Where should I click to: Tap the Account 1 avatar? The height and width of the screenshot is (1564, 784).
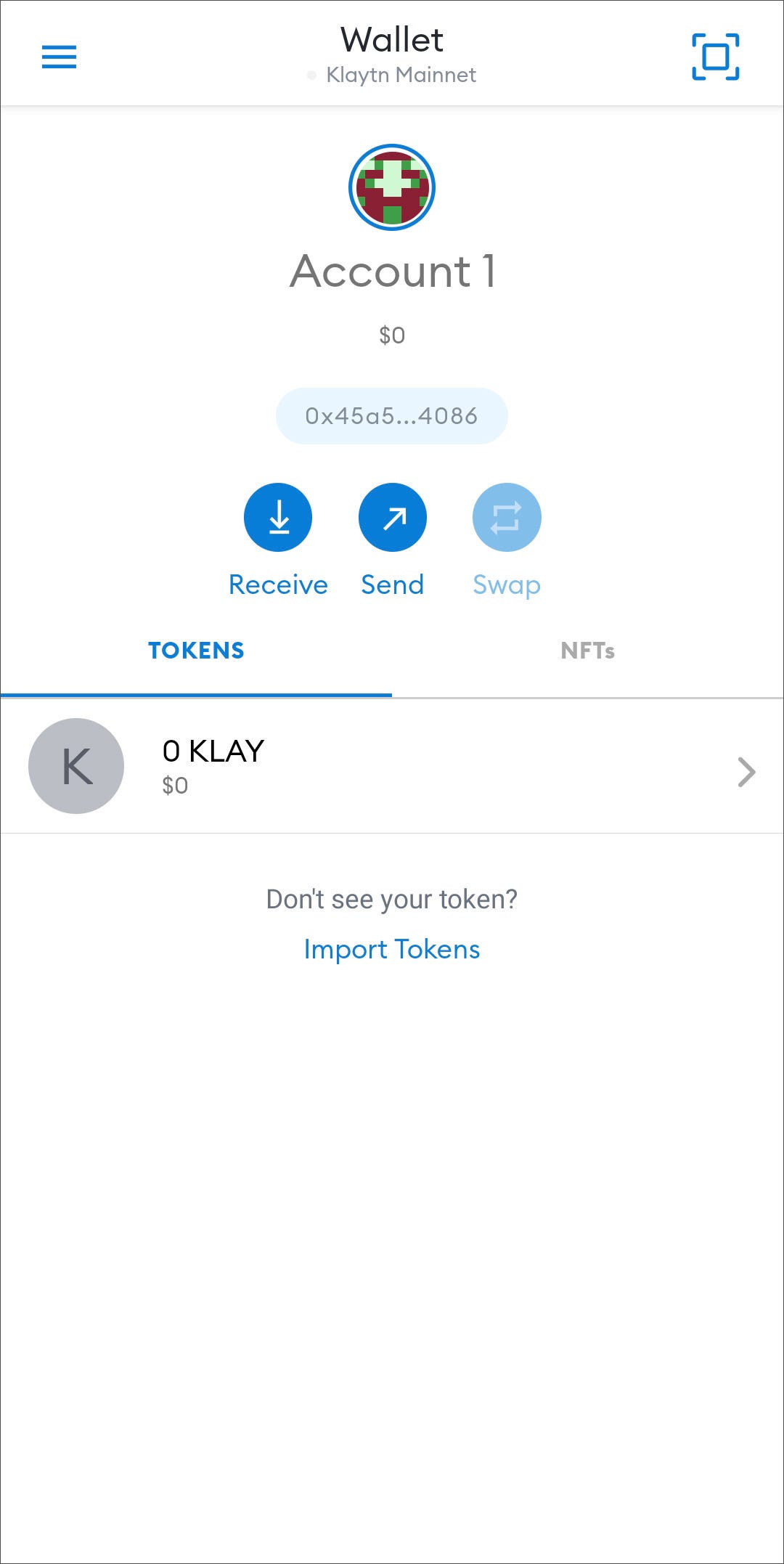[392, 187]
